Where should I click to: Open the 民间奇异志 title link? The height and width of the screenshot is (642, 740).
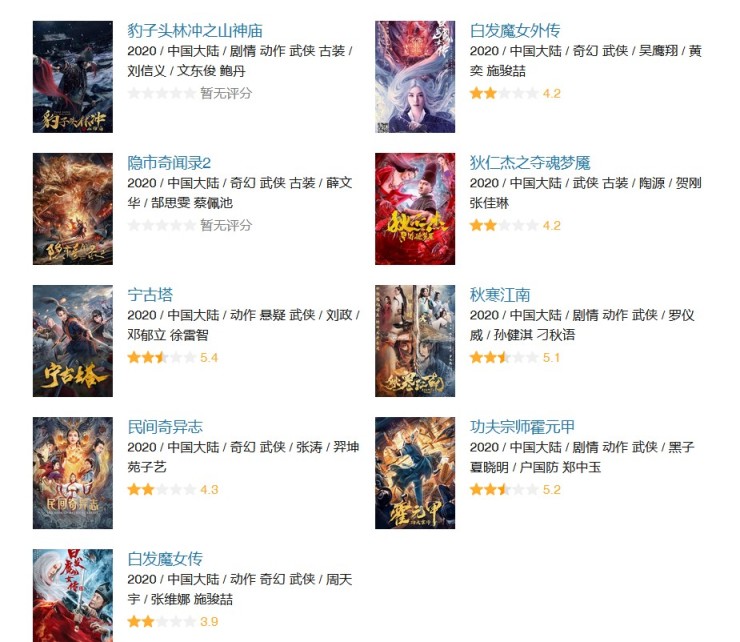tap(165, 426)
